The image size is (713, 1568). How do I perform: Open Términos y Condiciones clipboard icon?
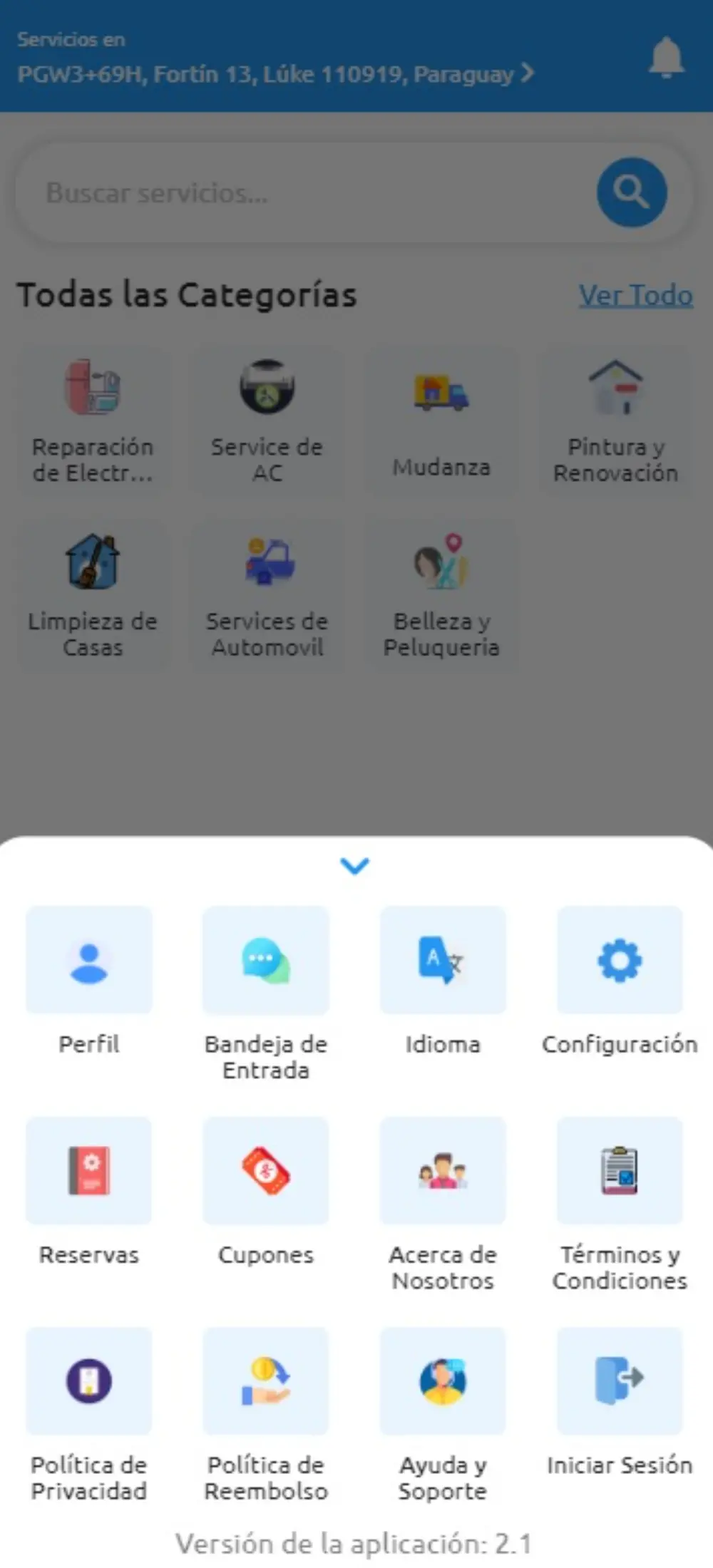coord(620,1171)
